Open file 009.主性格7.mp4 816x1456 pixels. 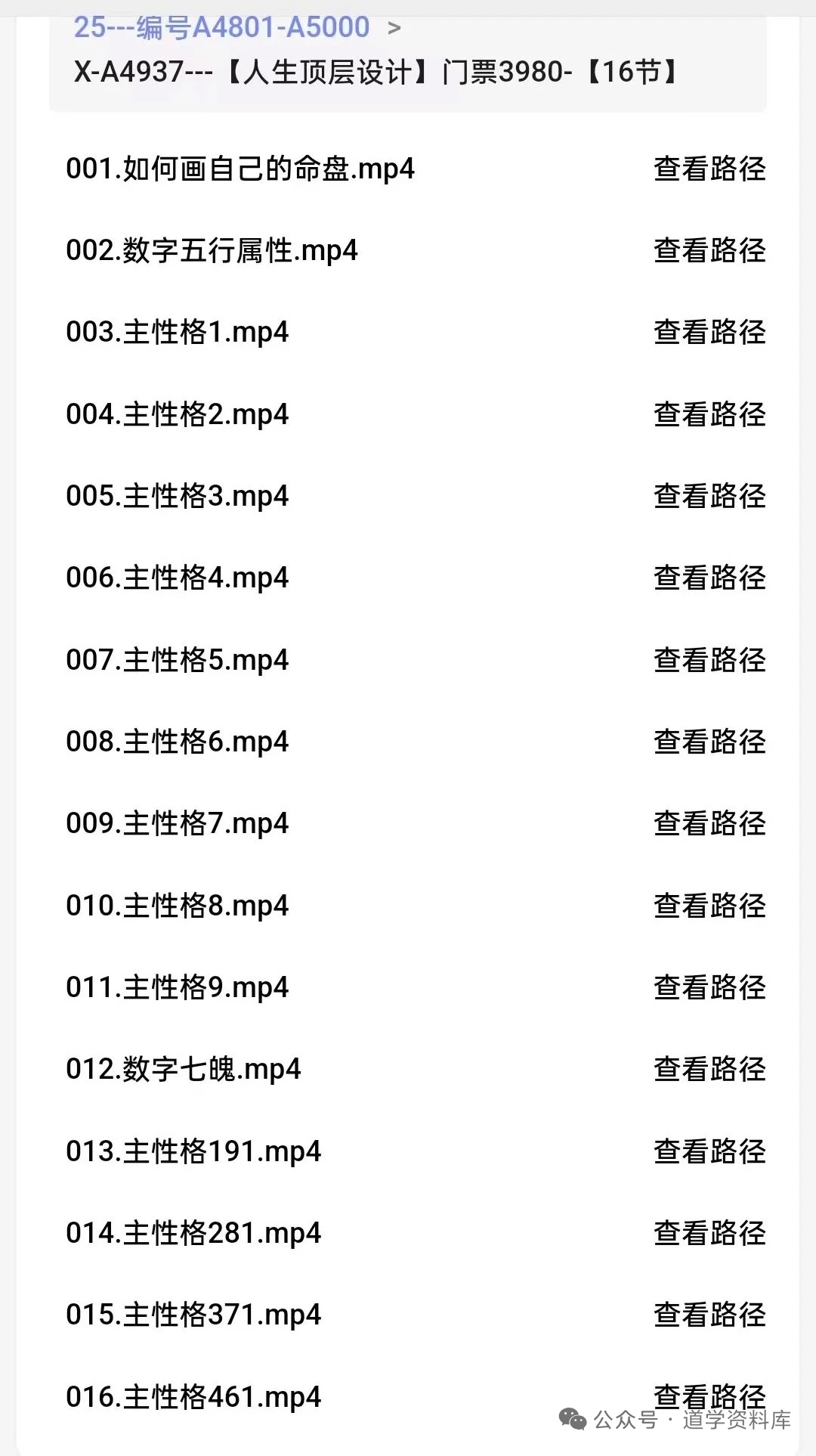click(178, 823)
